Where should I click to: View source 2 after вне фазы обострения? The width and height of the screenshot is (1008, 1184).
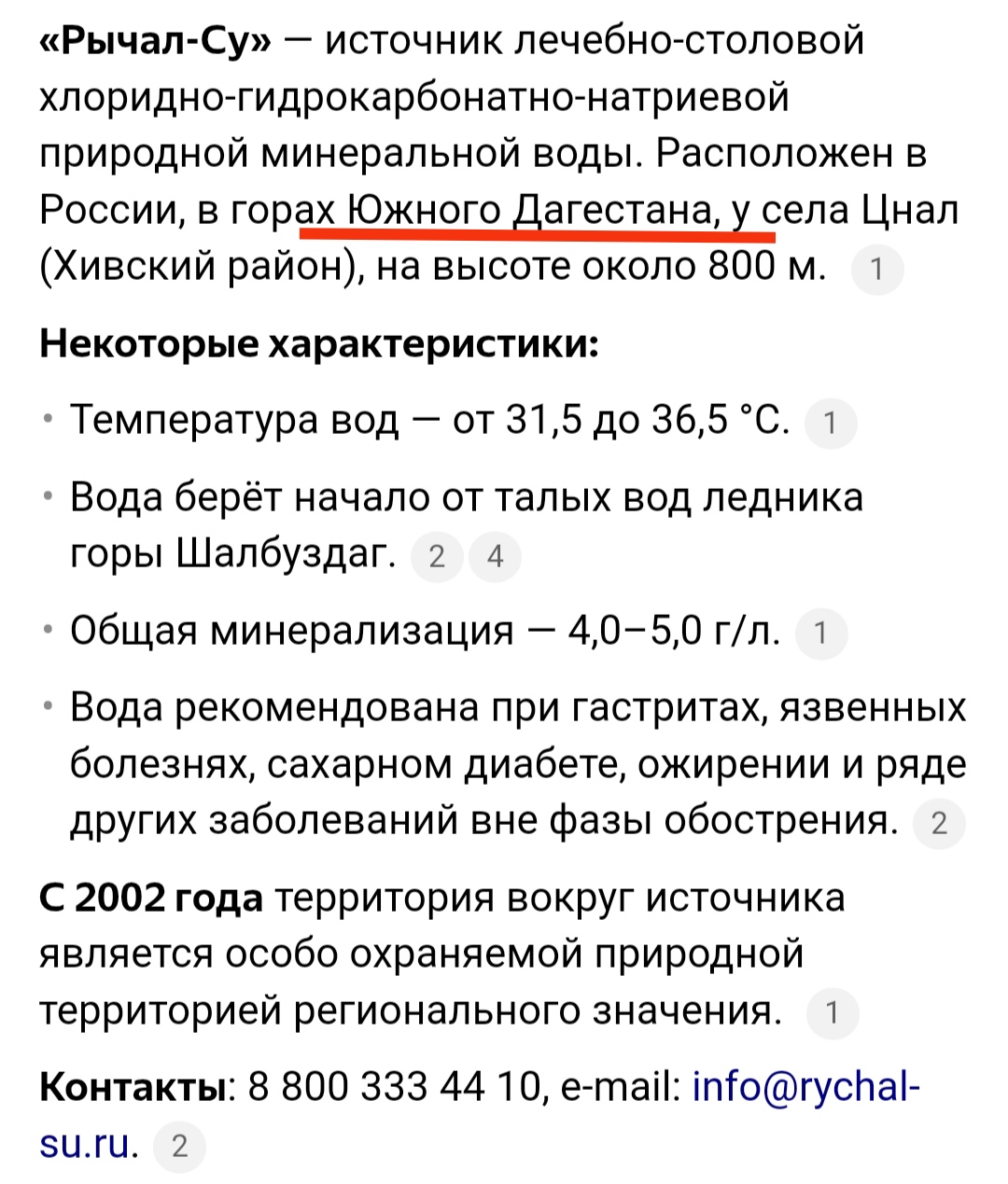pyautogui.click(x=939, y=823)
